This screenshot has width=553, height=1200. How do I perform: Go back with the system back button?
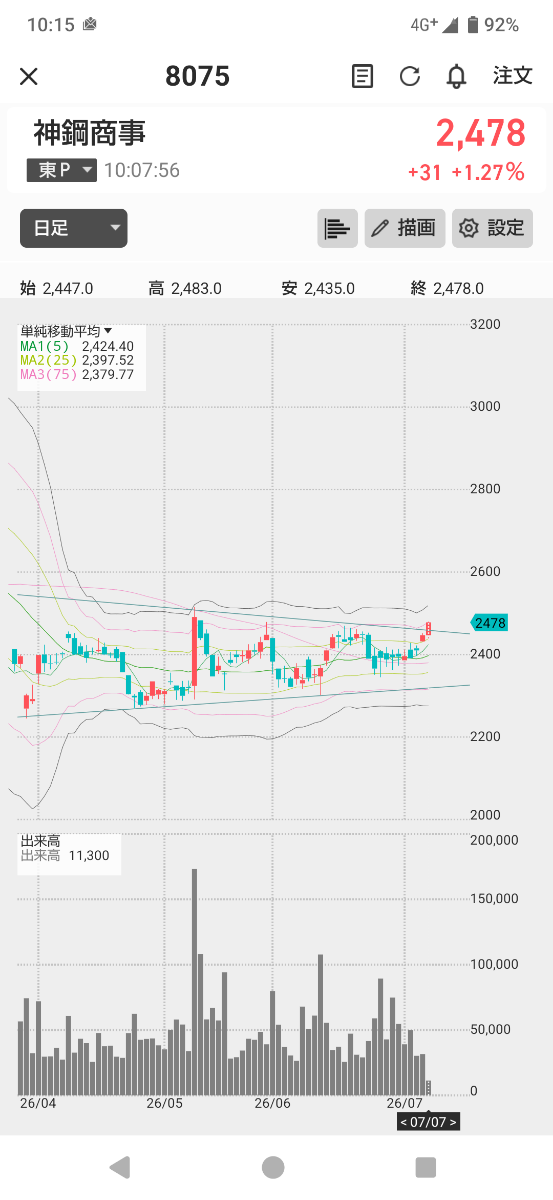click(x=120, y=1167)
